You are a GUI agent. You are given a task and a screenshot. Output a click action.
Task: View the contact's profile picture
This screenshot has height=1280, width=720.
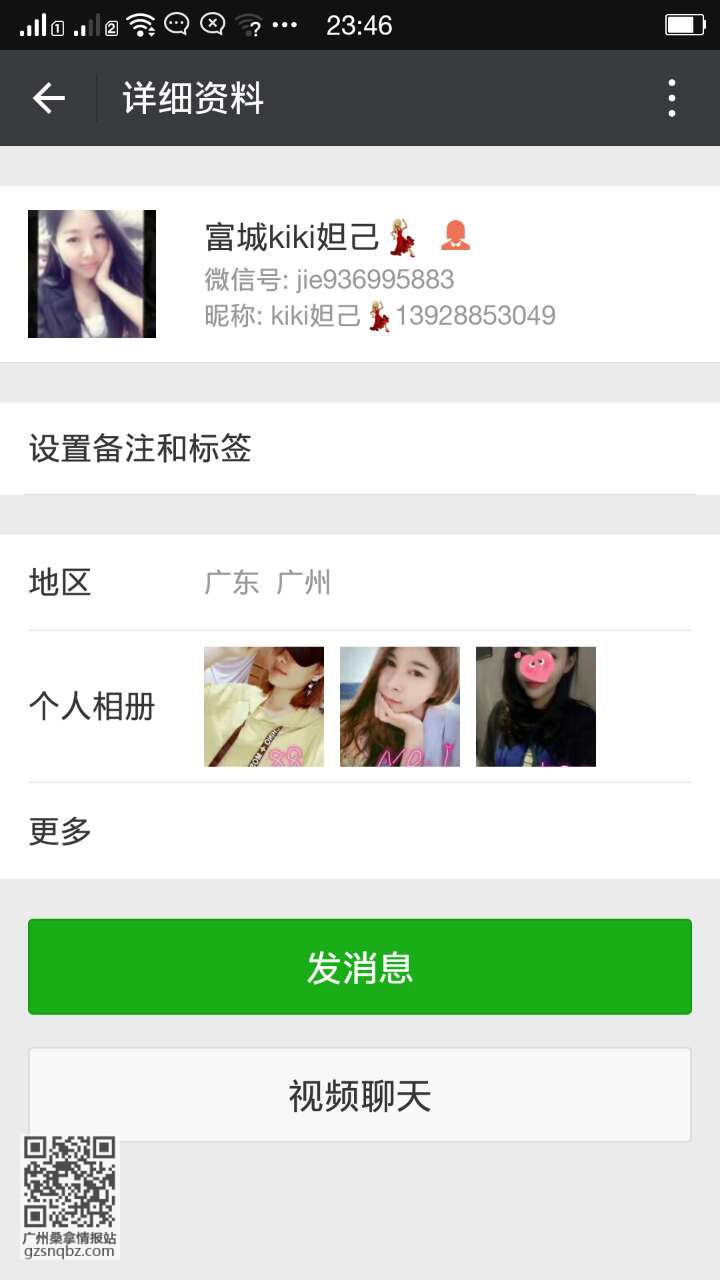pyautogui.click(x=92, y=274)
